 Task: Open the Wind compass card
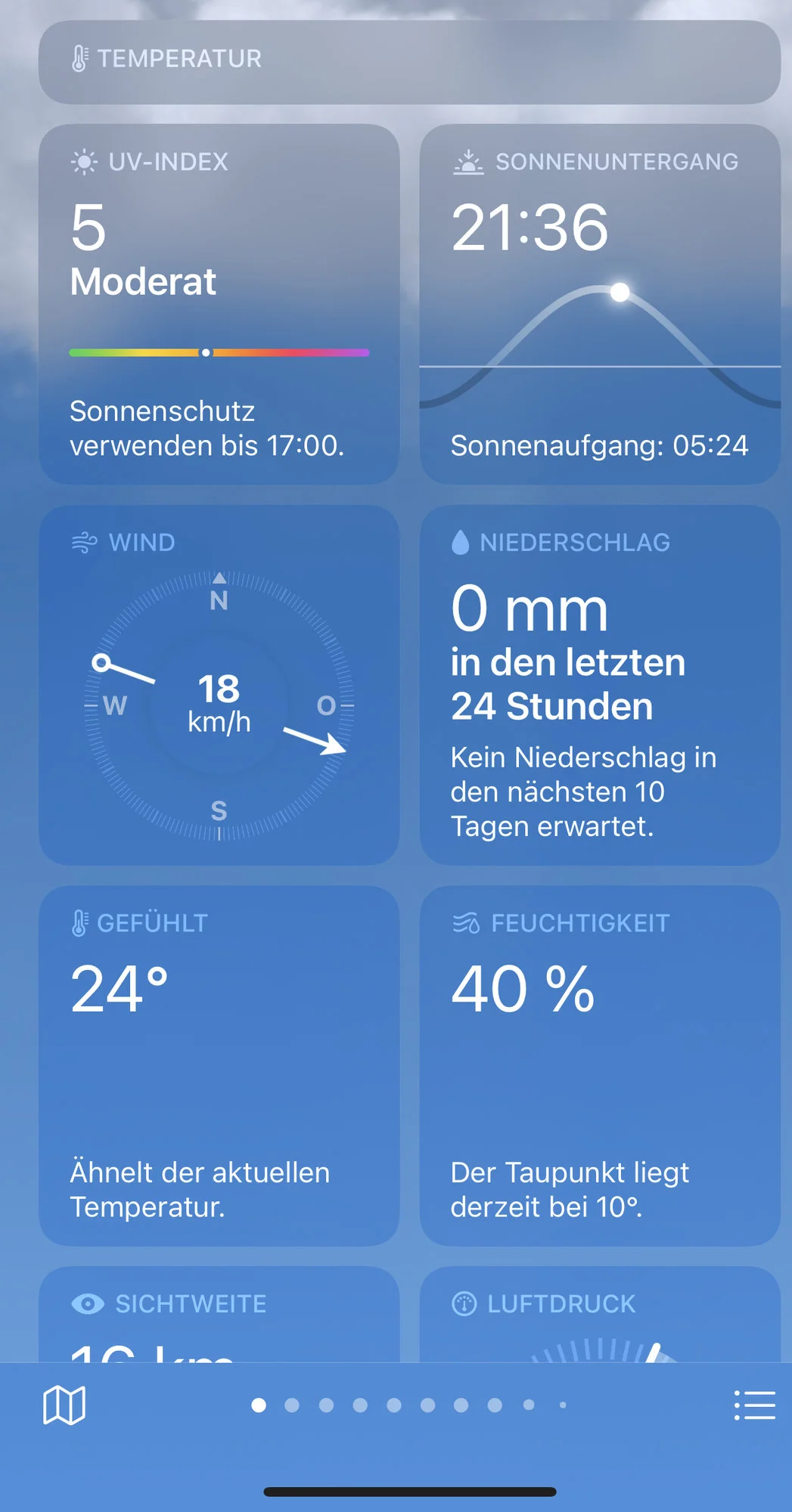click(x=219, y=685)
